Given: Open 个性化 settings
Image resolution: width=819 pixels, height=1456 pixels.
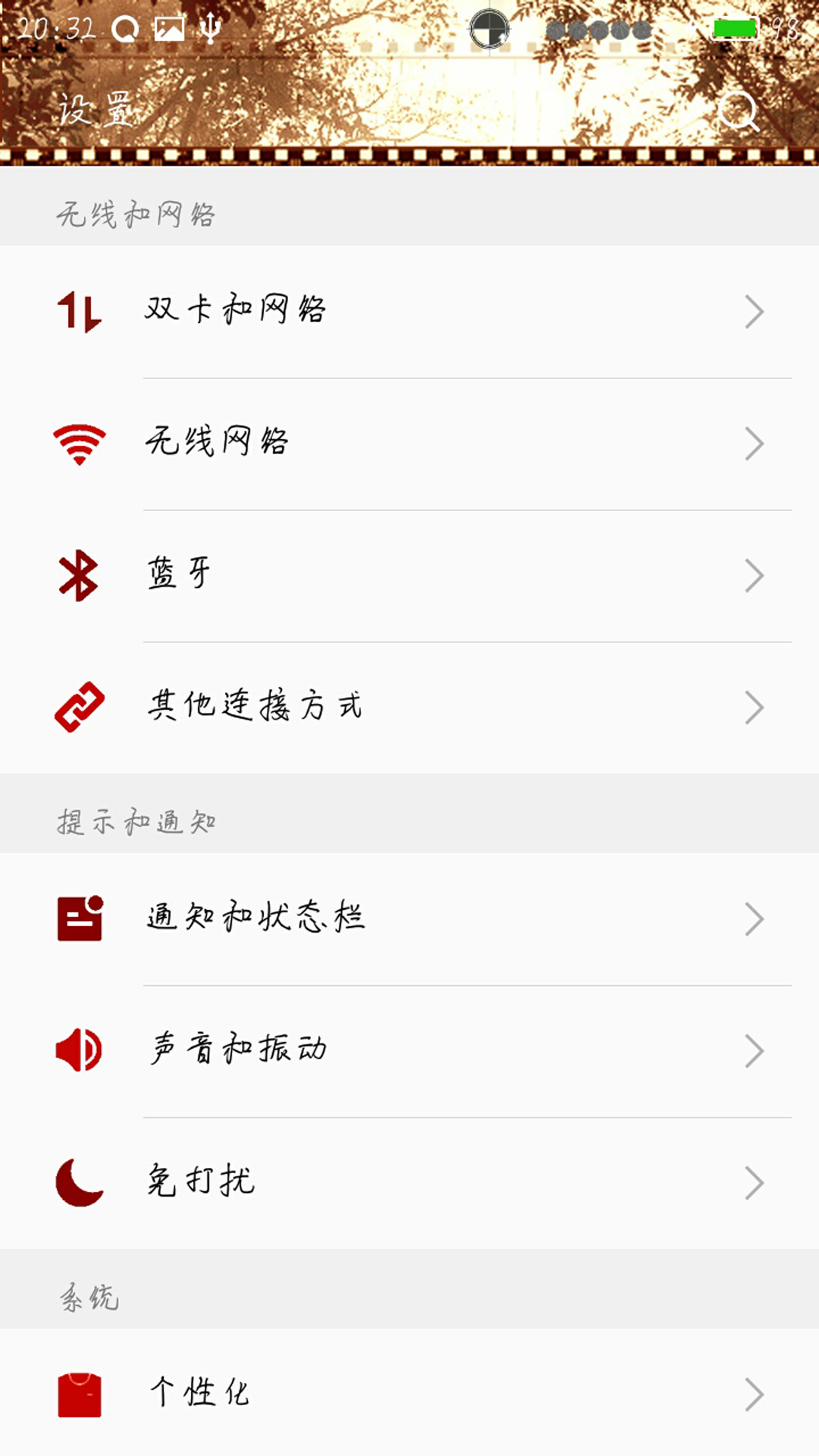Looking at the screenshot, I should (x=409, y=1394).
